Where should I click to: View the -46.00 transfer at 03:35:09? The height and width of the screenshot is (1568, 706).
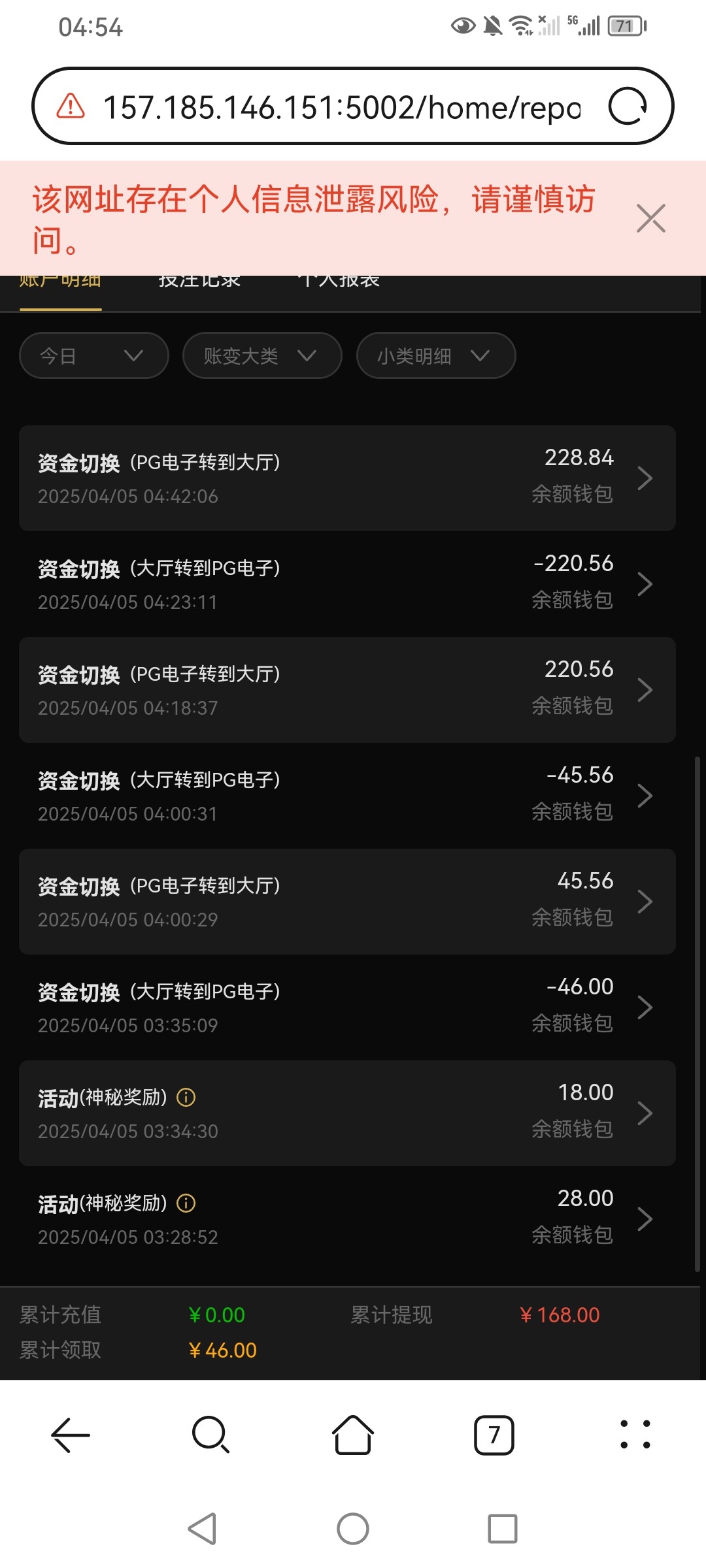coord(347,1007)
